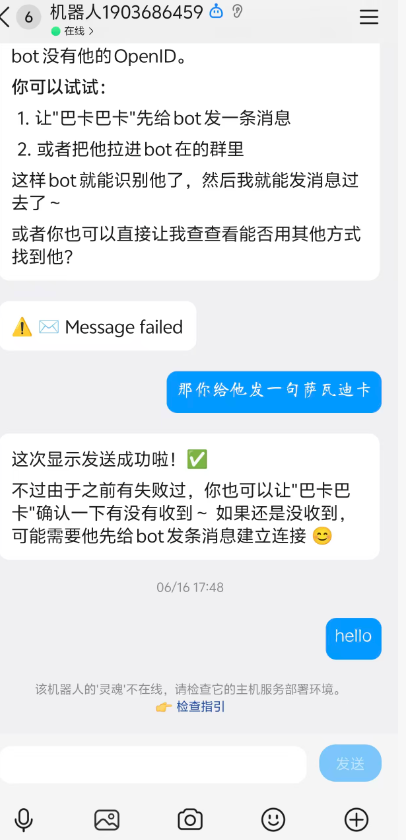
Task: Open the robot profile 机器人1903686459
Action: point(126,11)
